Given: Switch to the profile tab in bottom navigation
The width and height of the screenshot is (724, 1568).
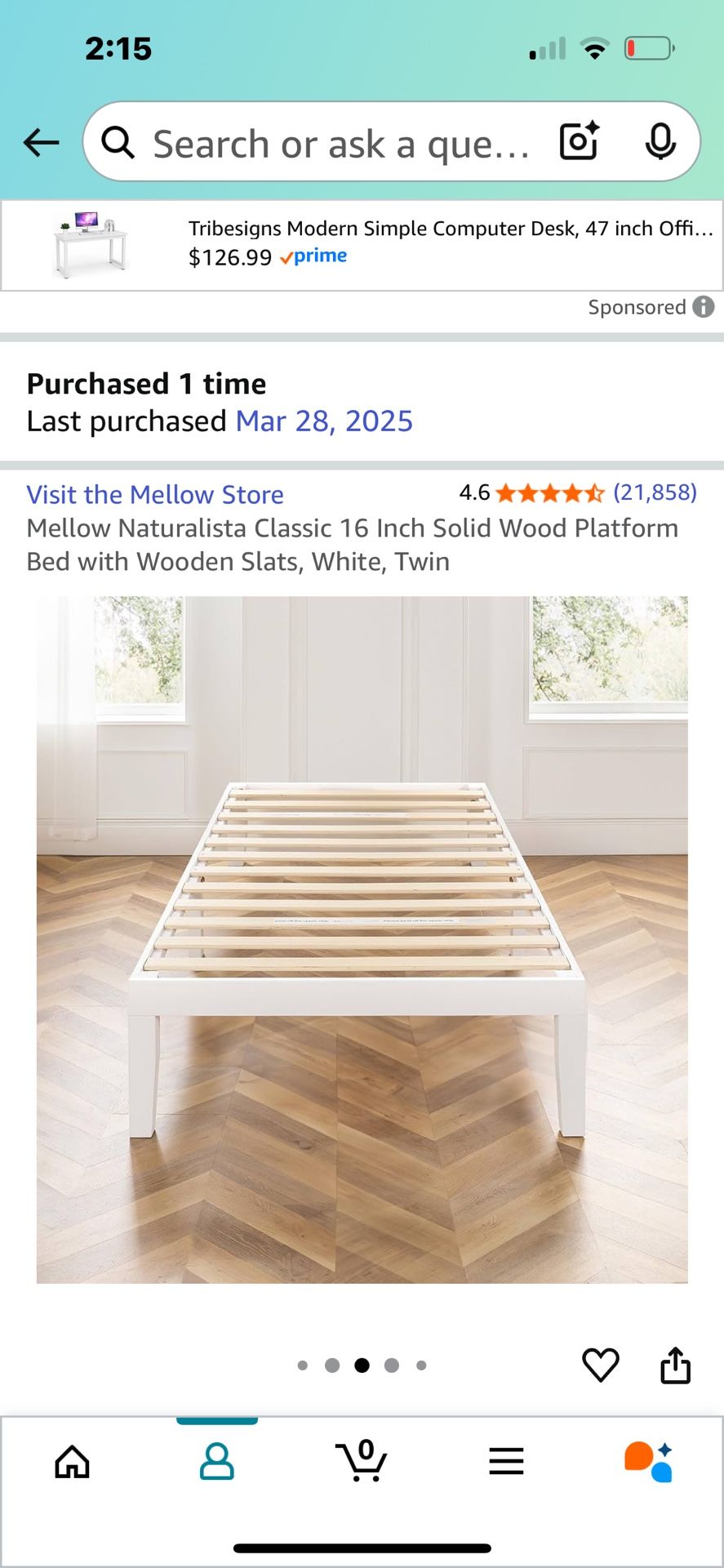Looking at the screenshot, I should click(x=216, y=1462).
